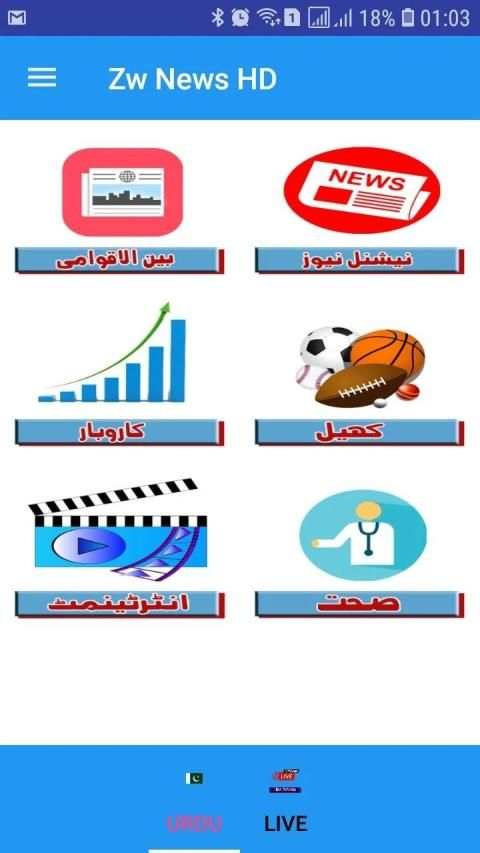This screenshot has width=480, height=853.
Task: Open the entertainment clapperboard category
Action: point(120,547)
